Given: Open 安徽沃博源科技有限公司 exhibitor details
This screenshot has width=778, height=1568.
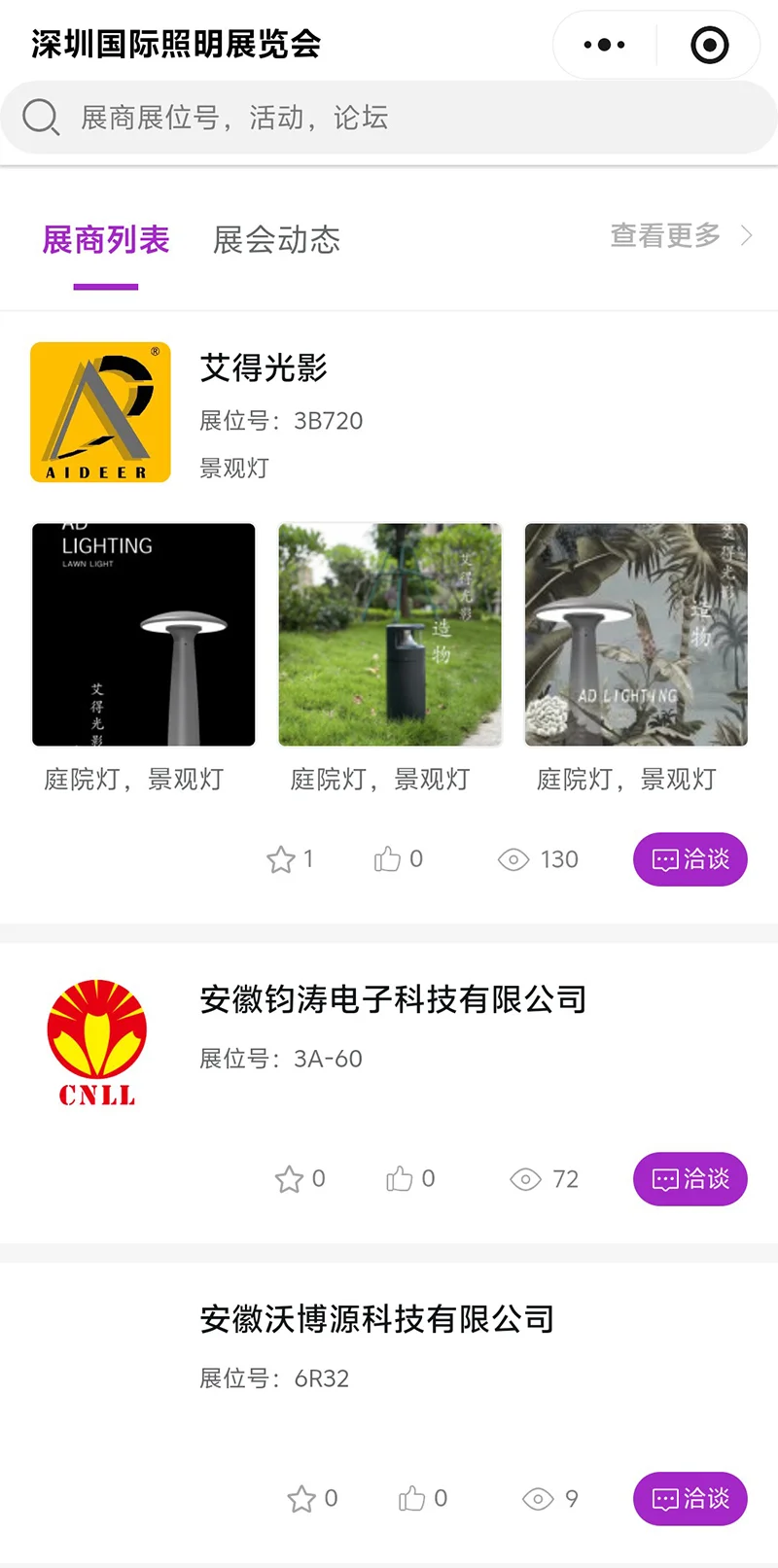Looking at the screenshot, I should coord(376,1319).
